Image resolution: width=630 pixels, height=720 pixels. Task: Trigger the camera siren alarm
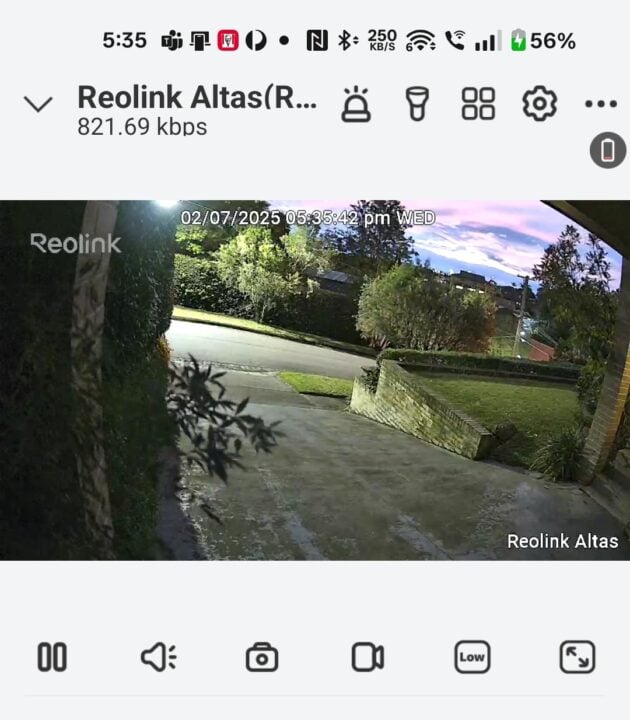355,104
